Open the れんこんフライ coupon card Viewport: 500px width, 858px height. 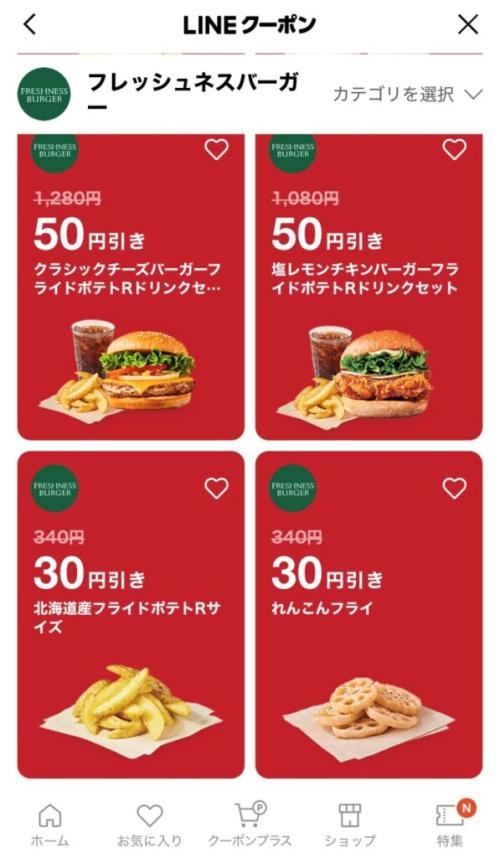coord(369,614)
